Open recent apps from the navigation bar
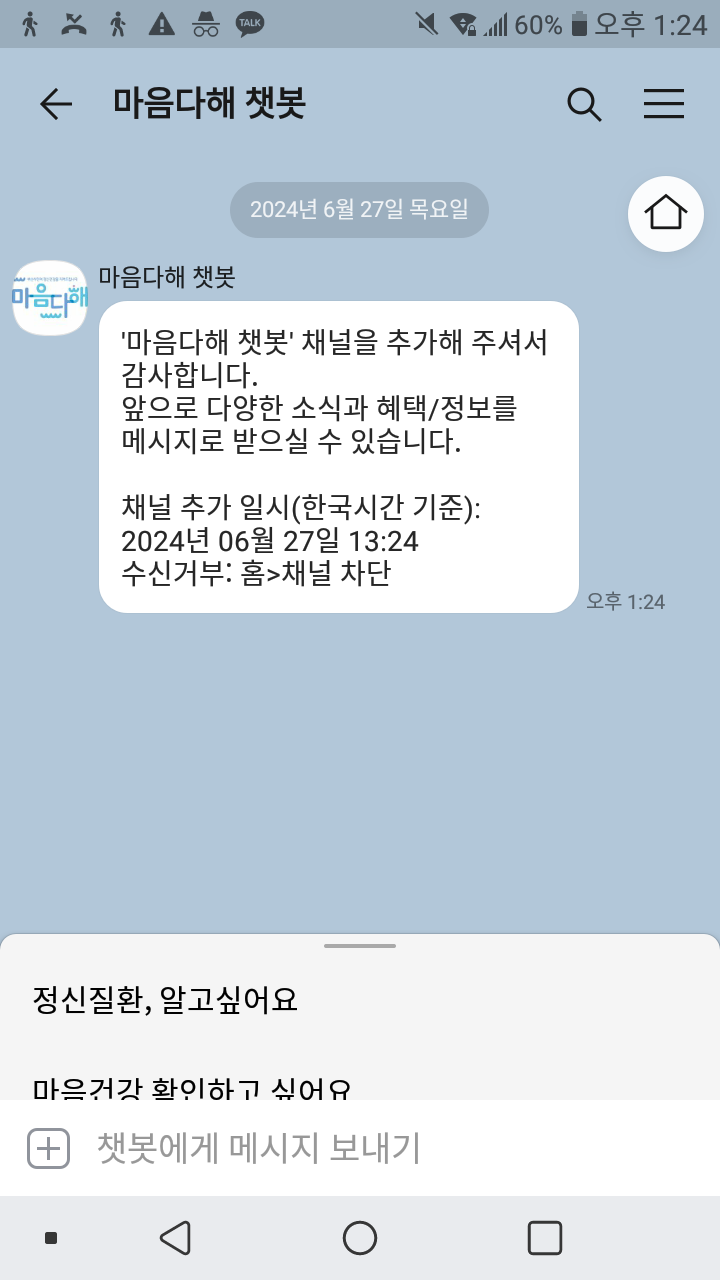The height and width of the screenshot is (1280, 720). click(544, 1238)
